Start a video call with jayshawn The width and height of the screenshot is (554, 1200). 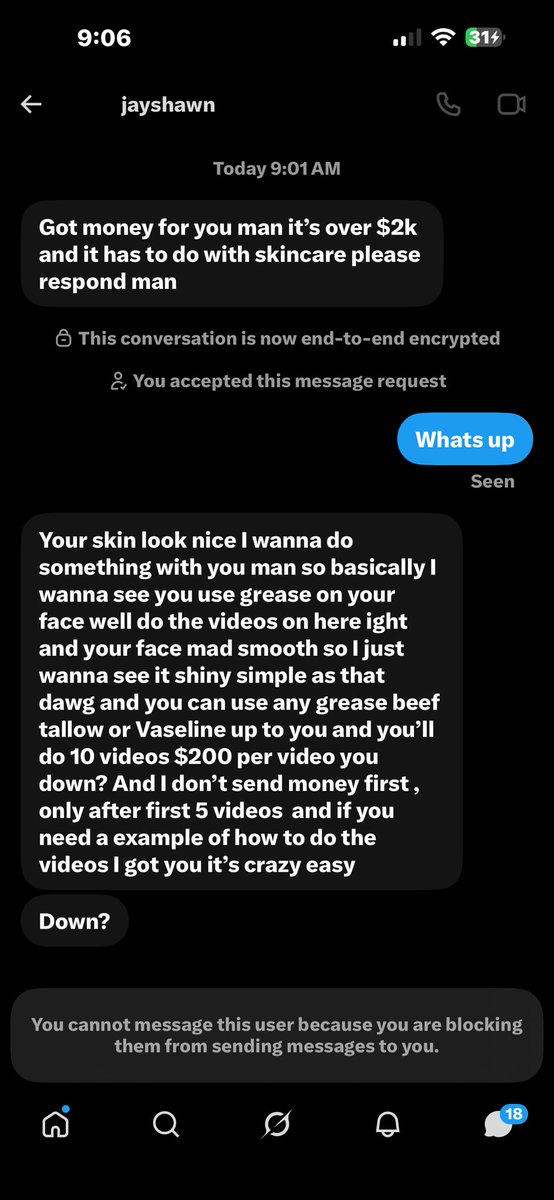(511, 104)
